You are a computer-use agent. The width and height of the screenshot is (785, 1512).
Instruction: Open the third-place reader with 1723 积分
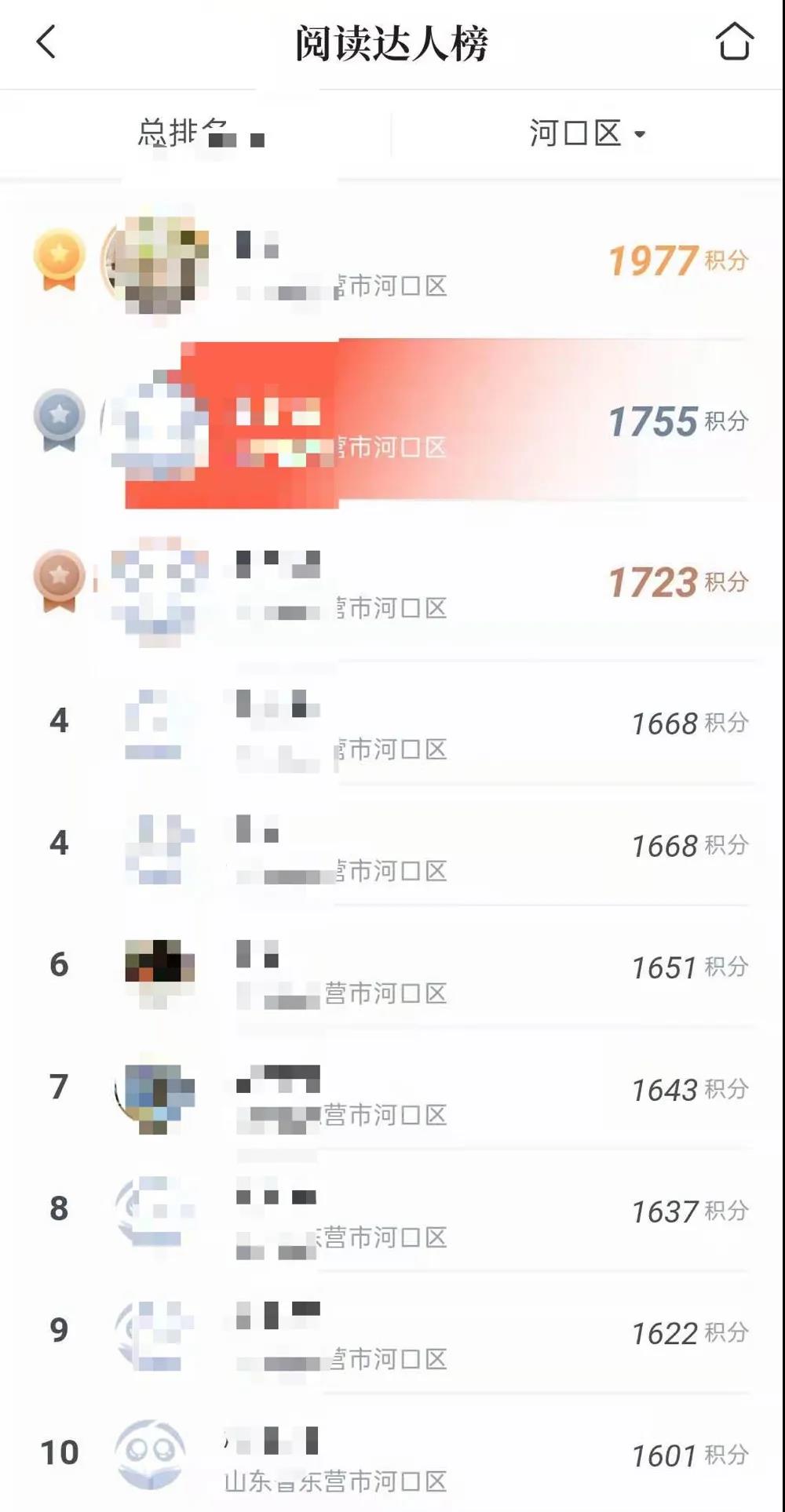tap(392, 583)
